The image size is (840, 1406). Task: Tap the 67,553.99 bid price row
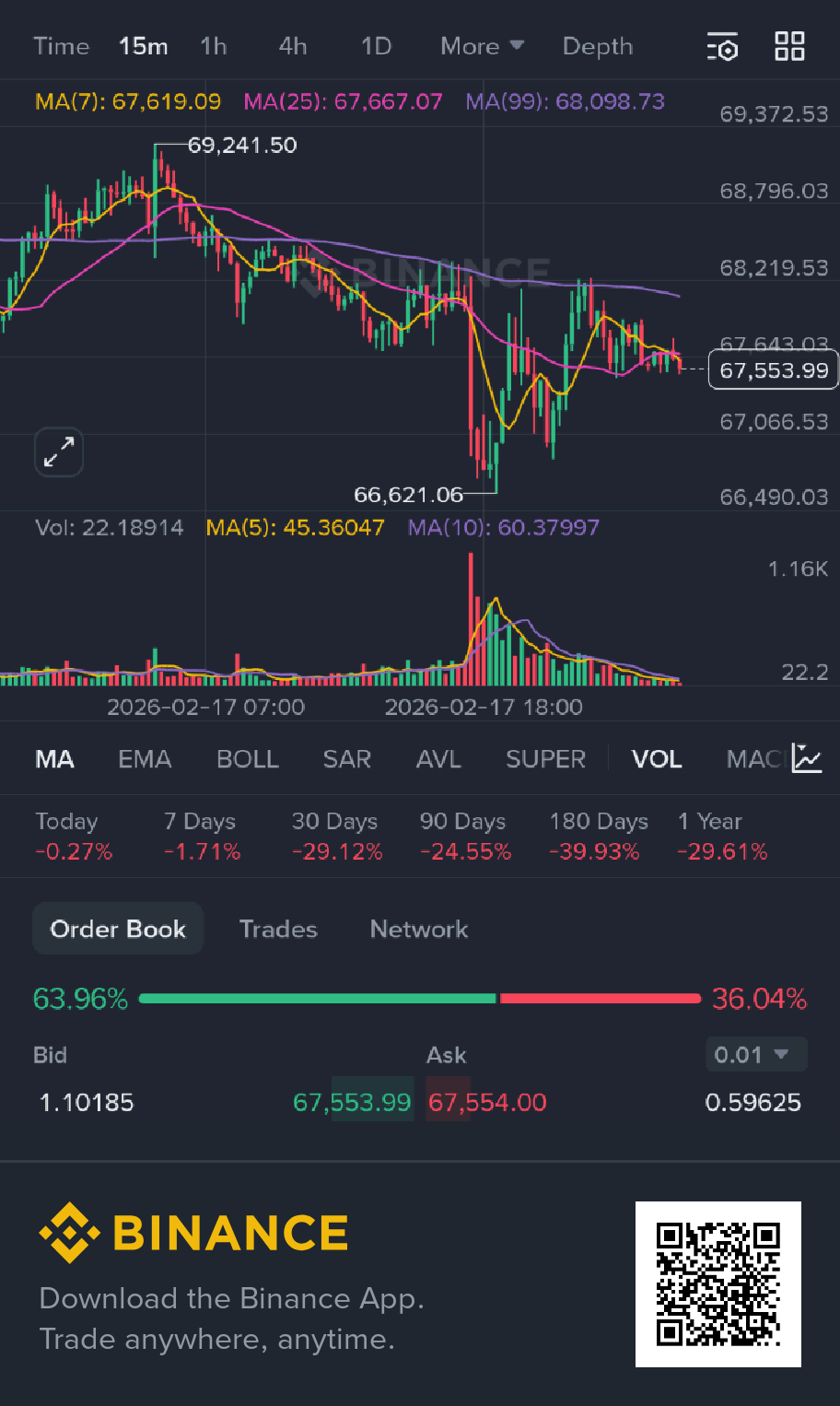352,1102
